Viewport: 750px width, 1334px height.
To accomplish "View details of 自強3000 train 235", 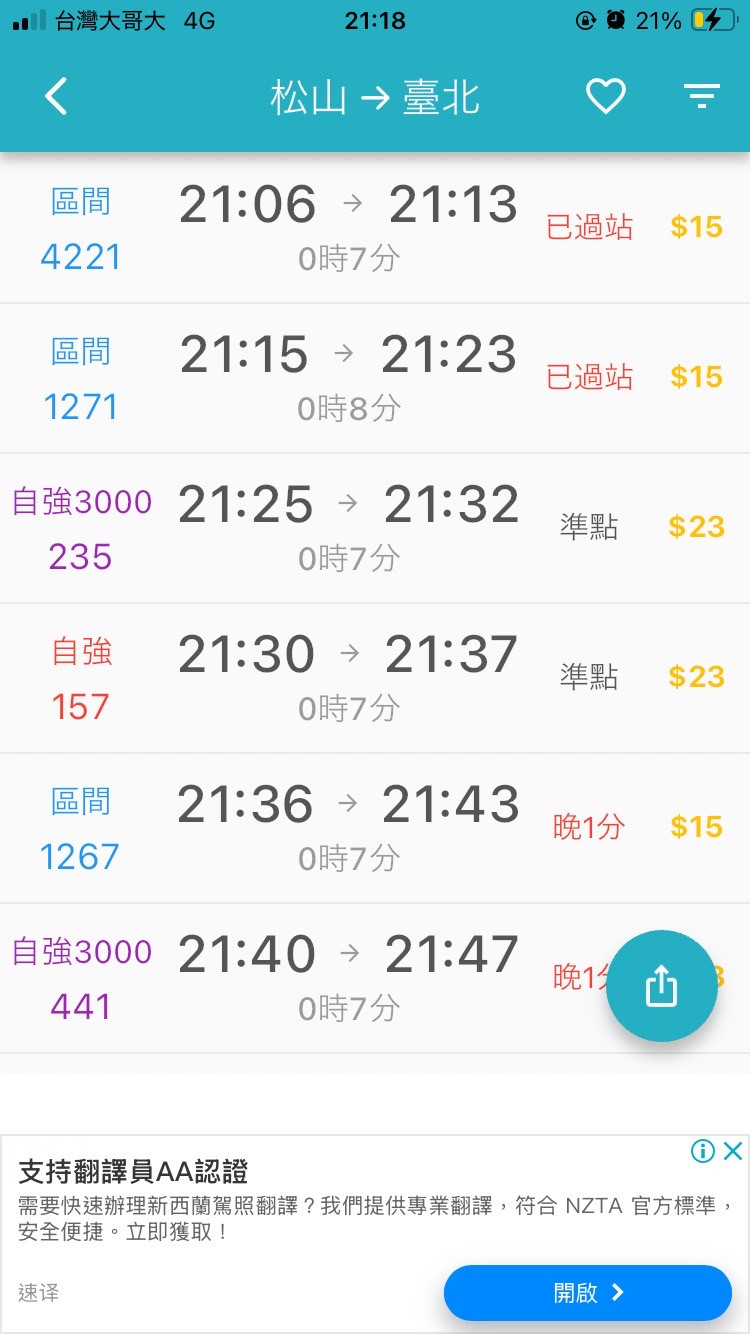I will pyautogui.click(x=375, y=528).
